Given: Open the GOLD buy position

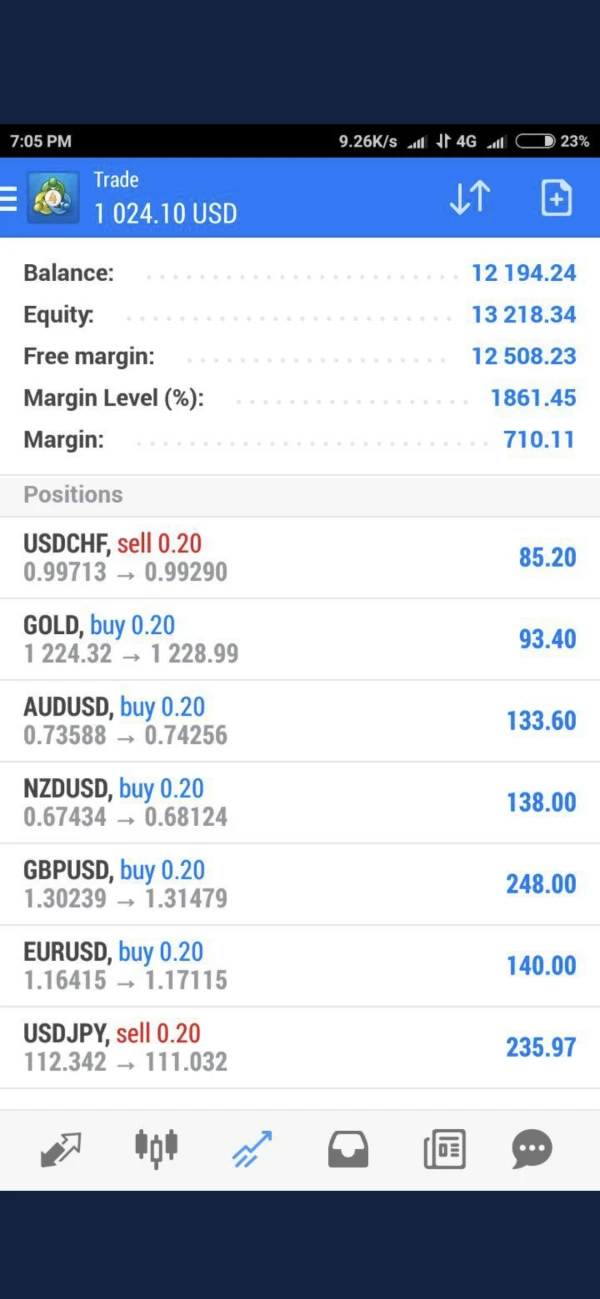Looking at the screenshot, I should 300,640.
